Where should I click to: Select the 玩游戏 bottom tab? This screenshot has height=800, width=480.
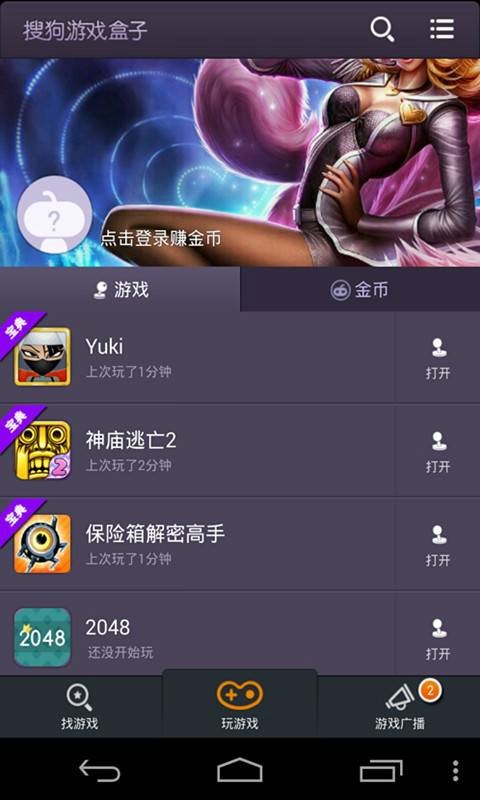pos(240,705)
